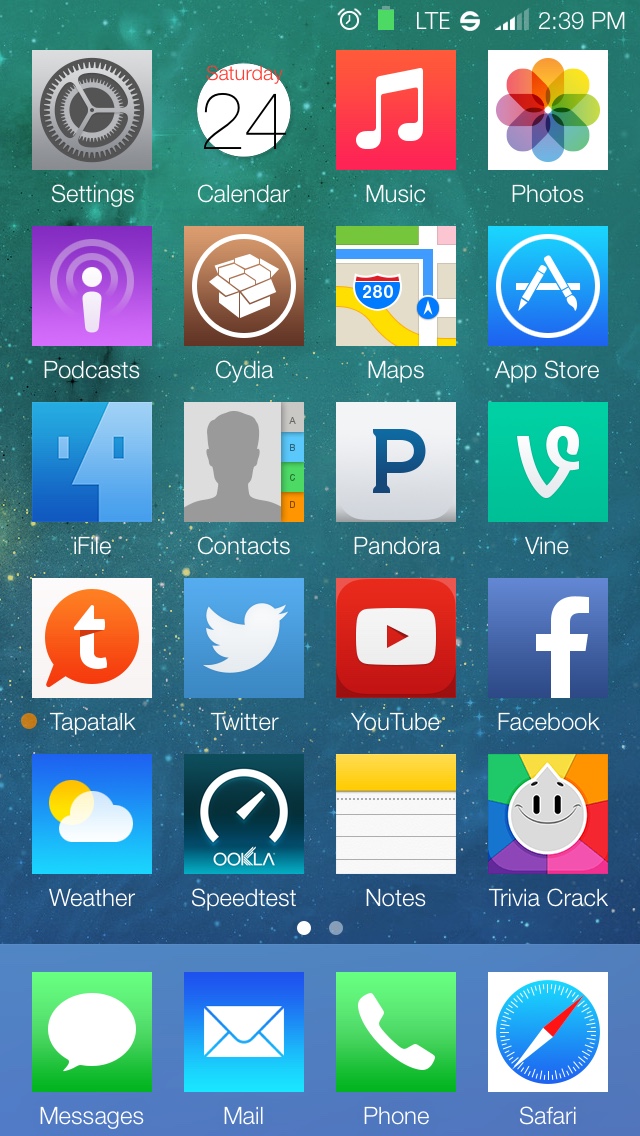The height and width of the screenshot is (1136, 640).
Task: Open the Music app
Action: point(396,110)
